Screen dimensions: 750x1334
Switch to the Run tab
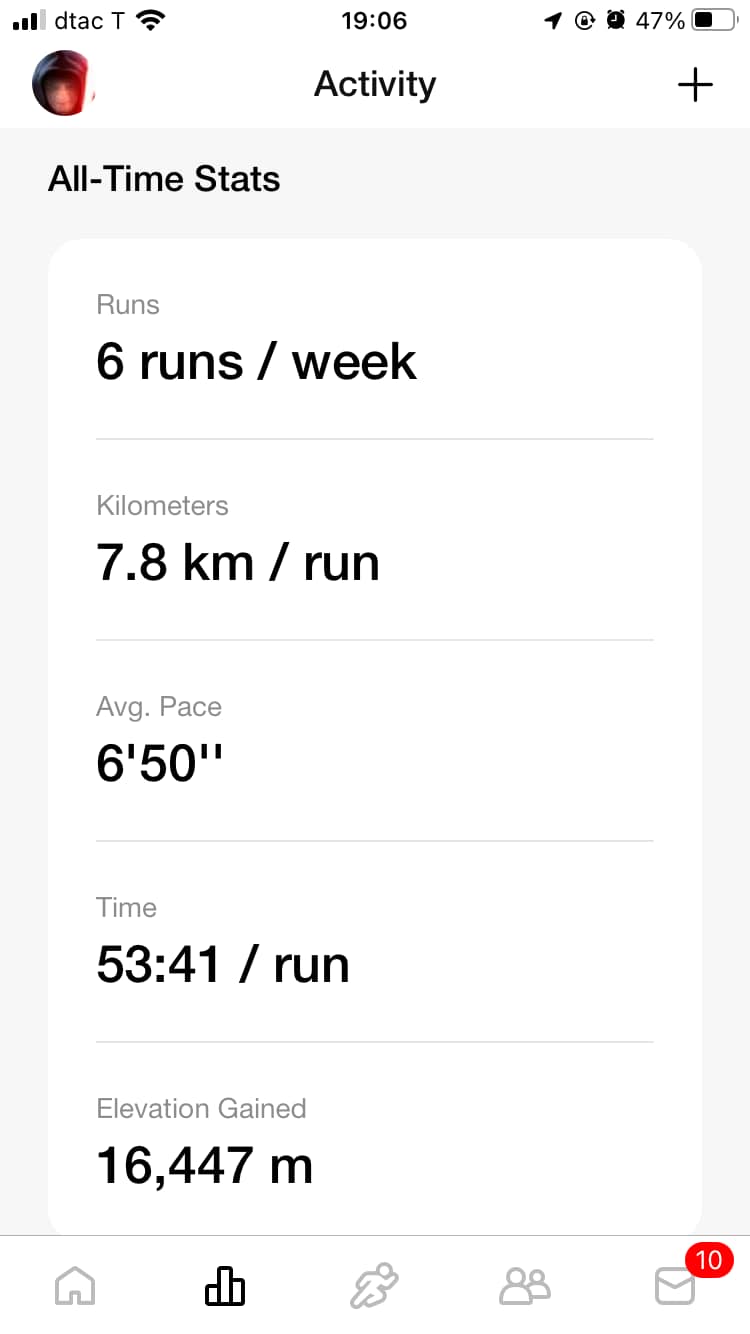[x=374, y=1285]
